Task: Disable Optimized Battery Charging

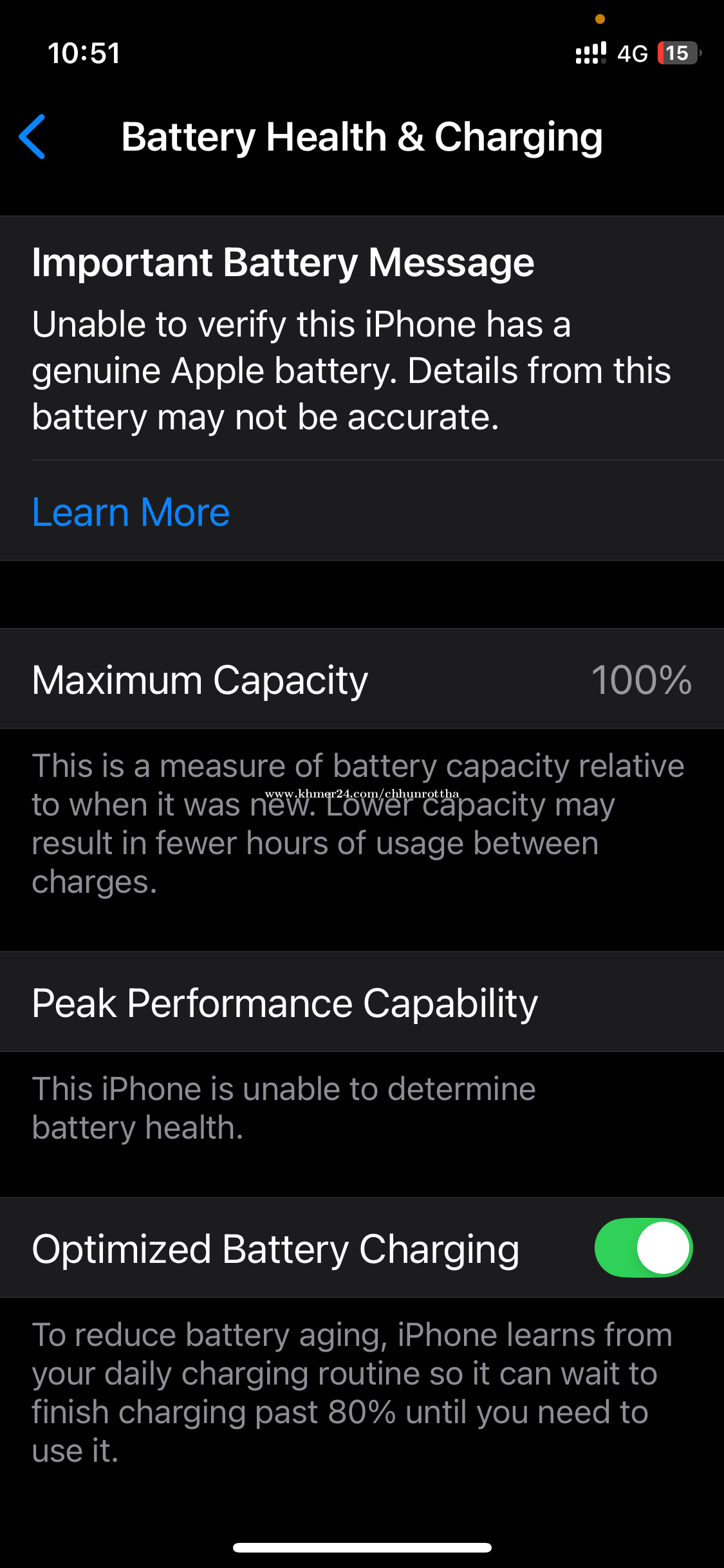Action: pos(643,1247)
